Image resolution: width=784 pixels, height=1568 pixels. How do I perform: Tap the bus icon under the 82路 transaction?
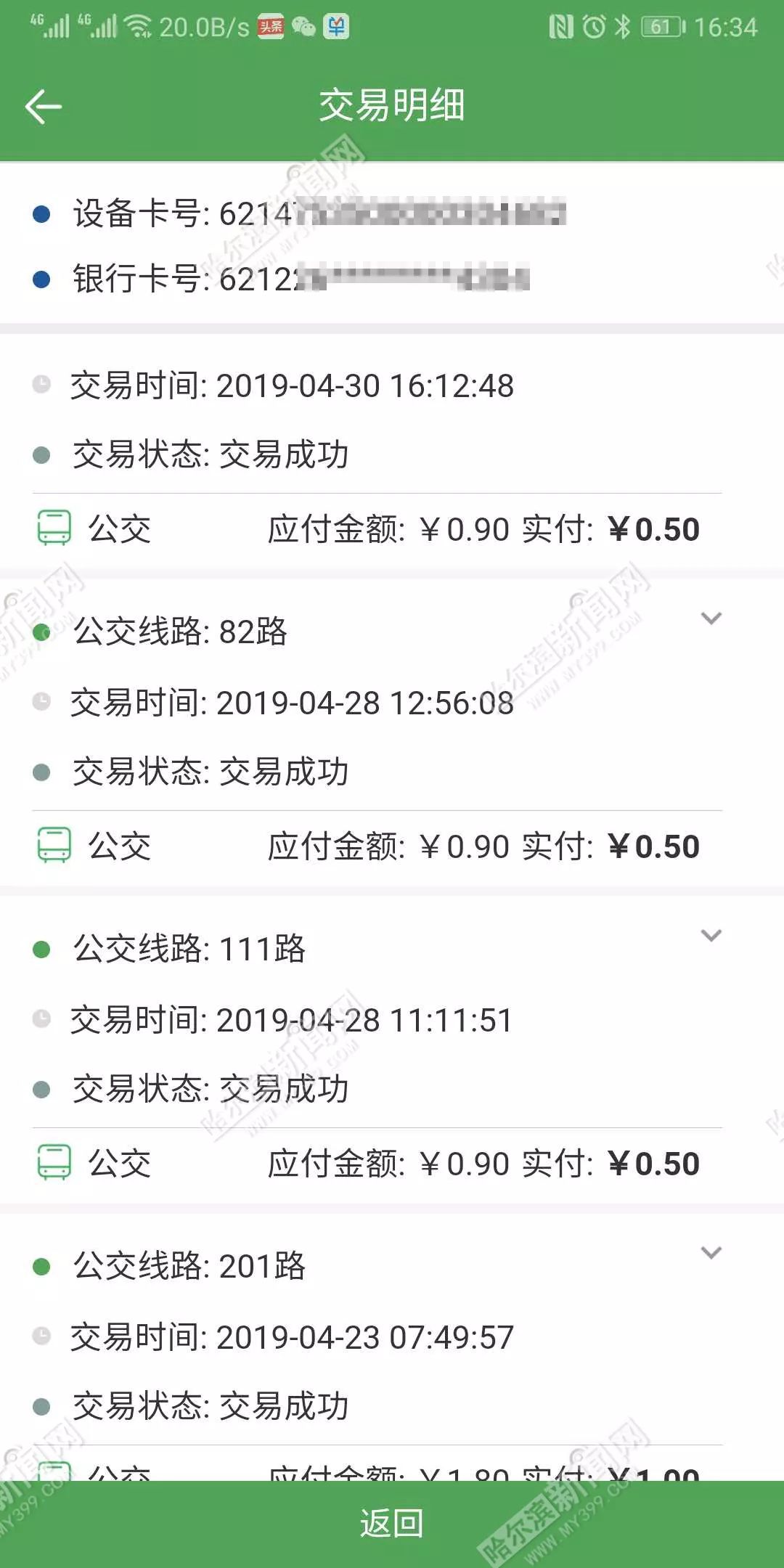tap(52, 845)
